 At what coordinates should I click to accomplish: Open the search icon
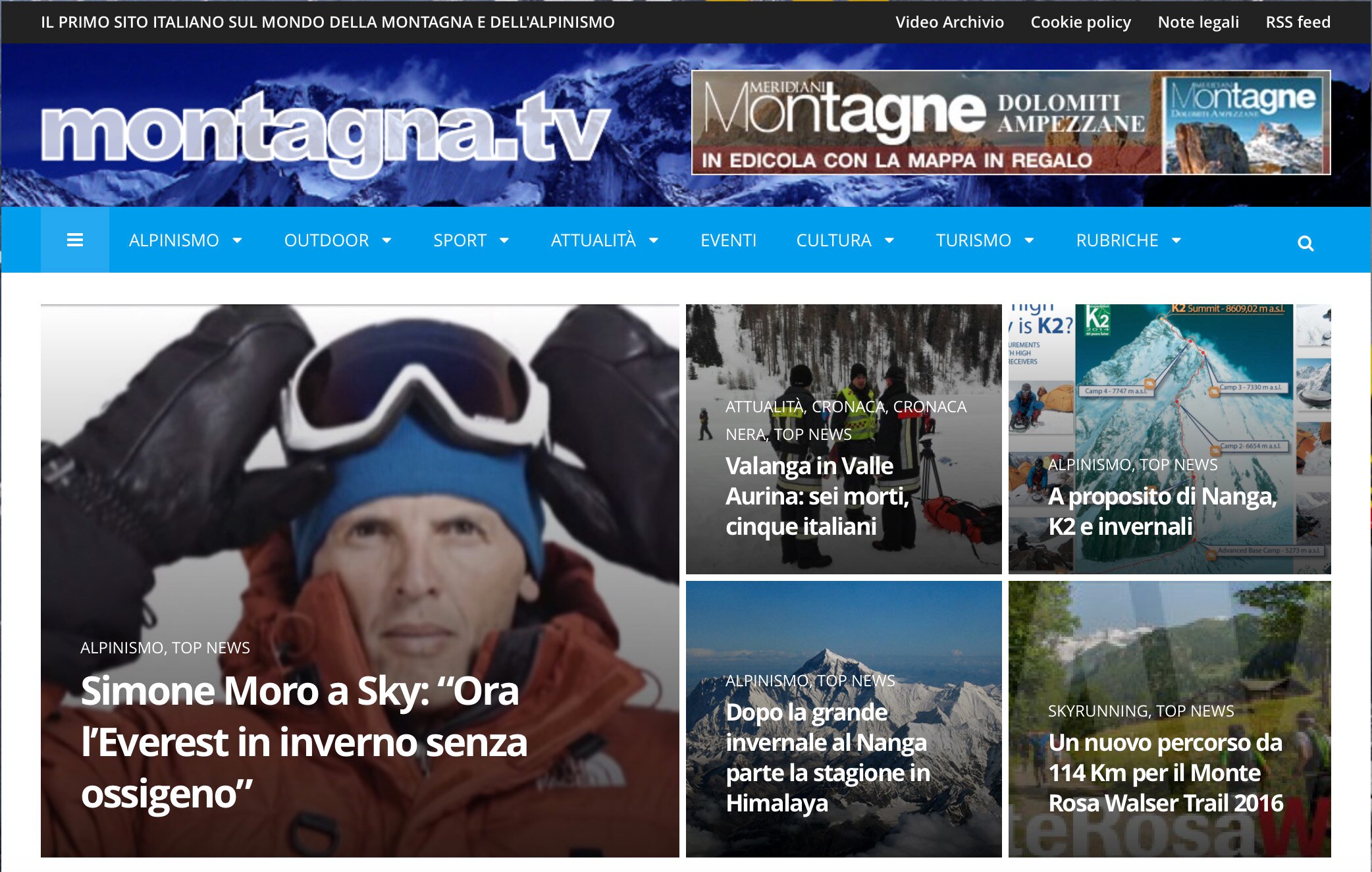tap(1305, 244)
